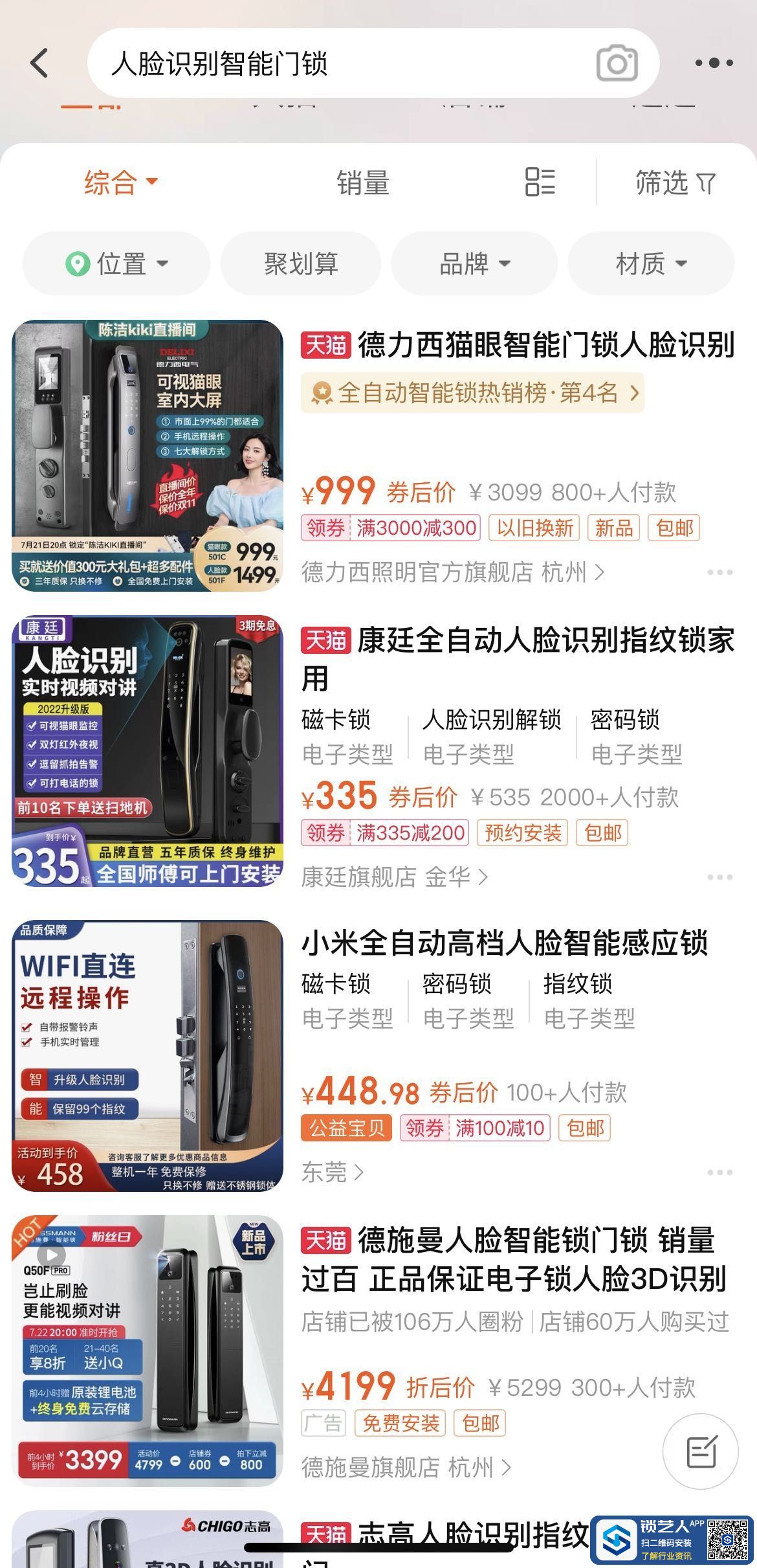The width and height of the screenshot is (757, 1568).
Task: Tap the floating feedback note button
Action: (x=701, y=1451)
